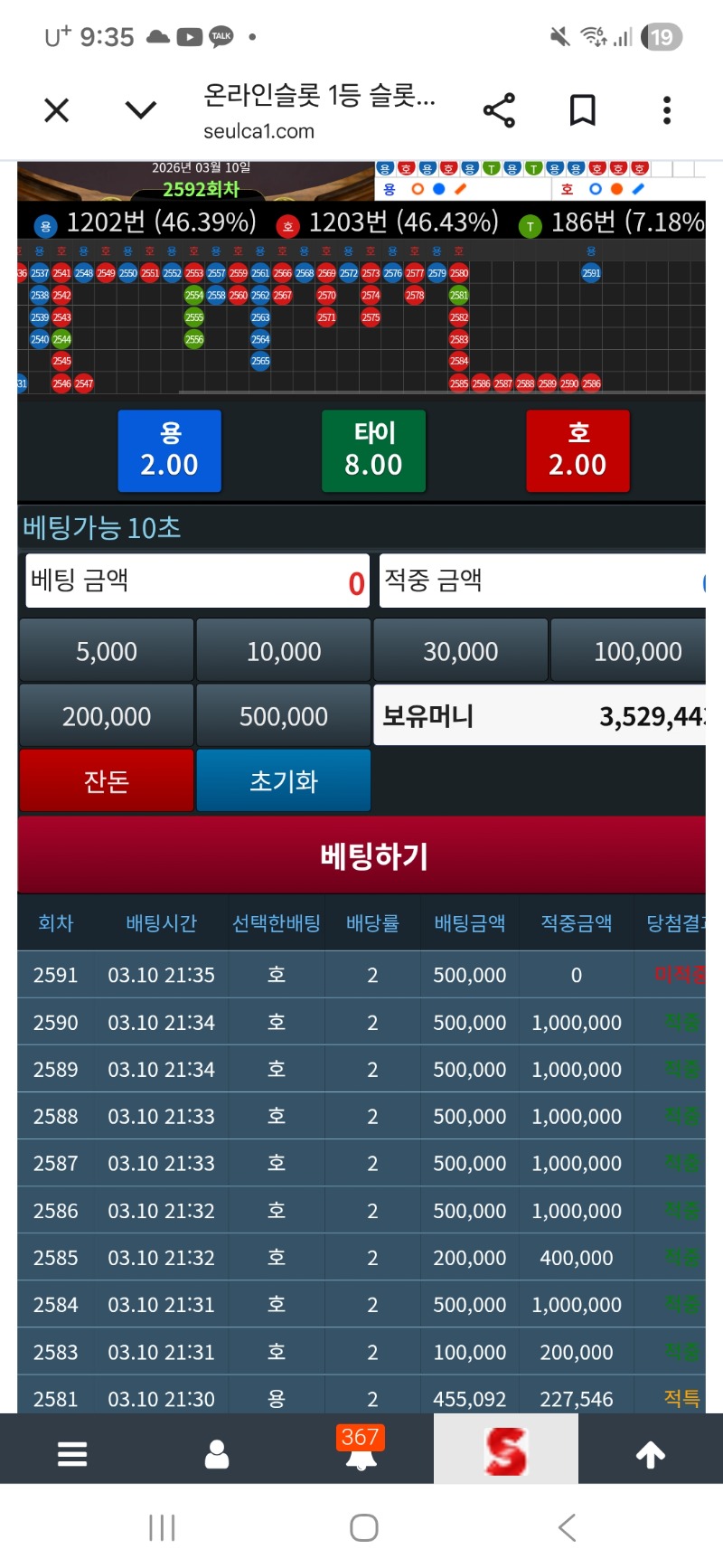Tap the 베팅 금액 input field

coord(197,581)
